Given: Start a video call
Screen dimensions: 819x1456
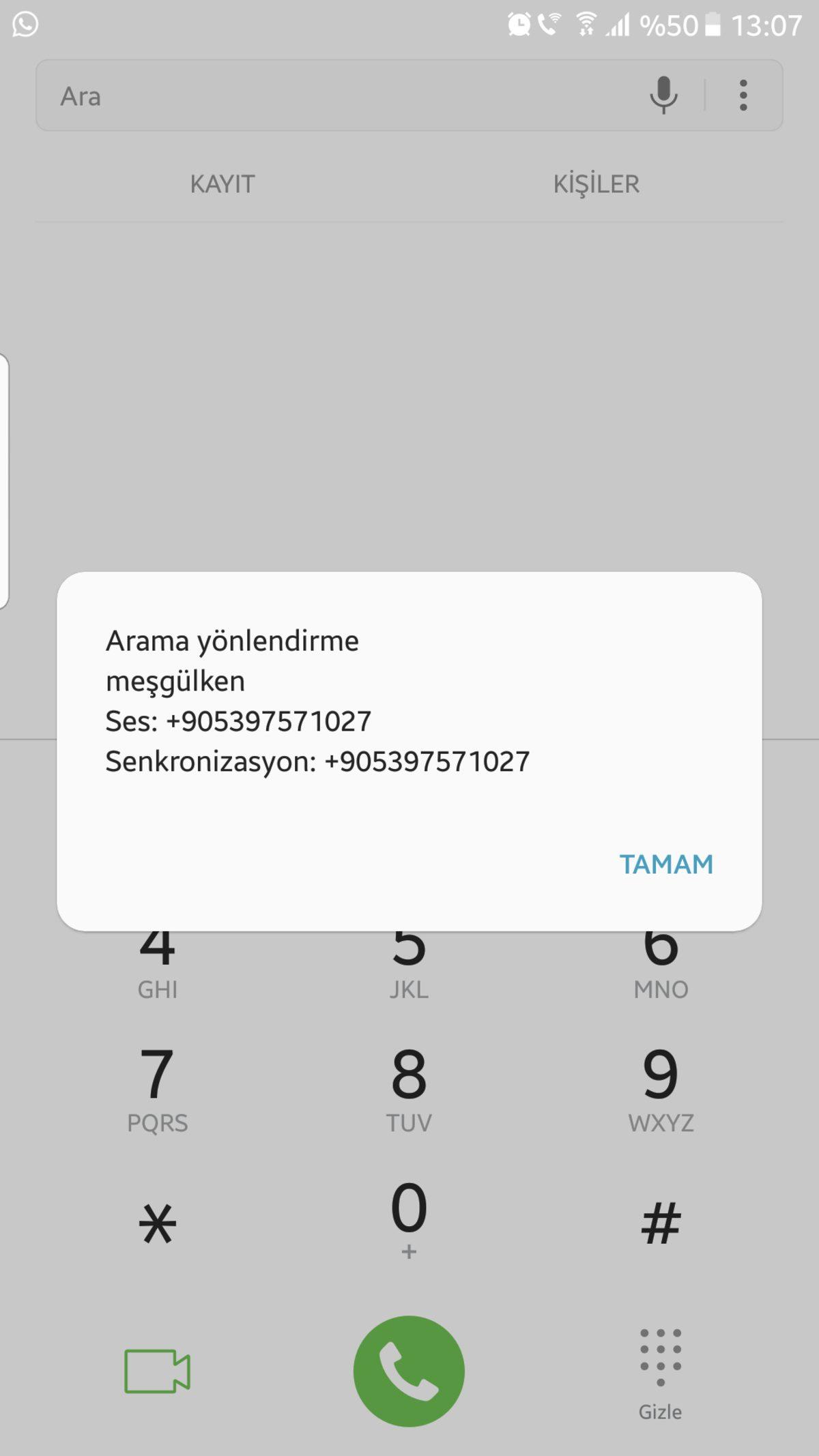Looking at the screenshot, I should tap(156, 1369).
